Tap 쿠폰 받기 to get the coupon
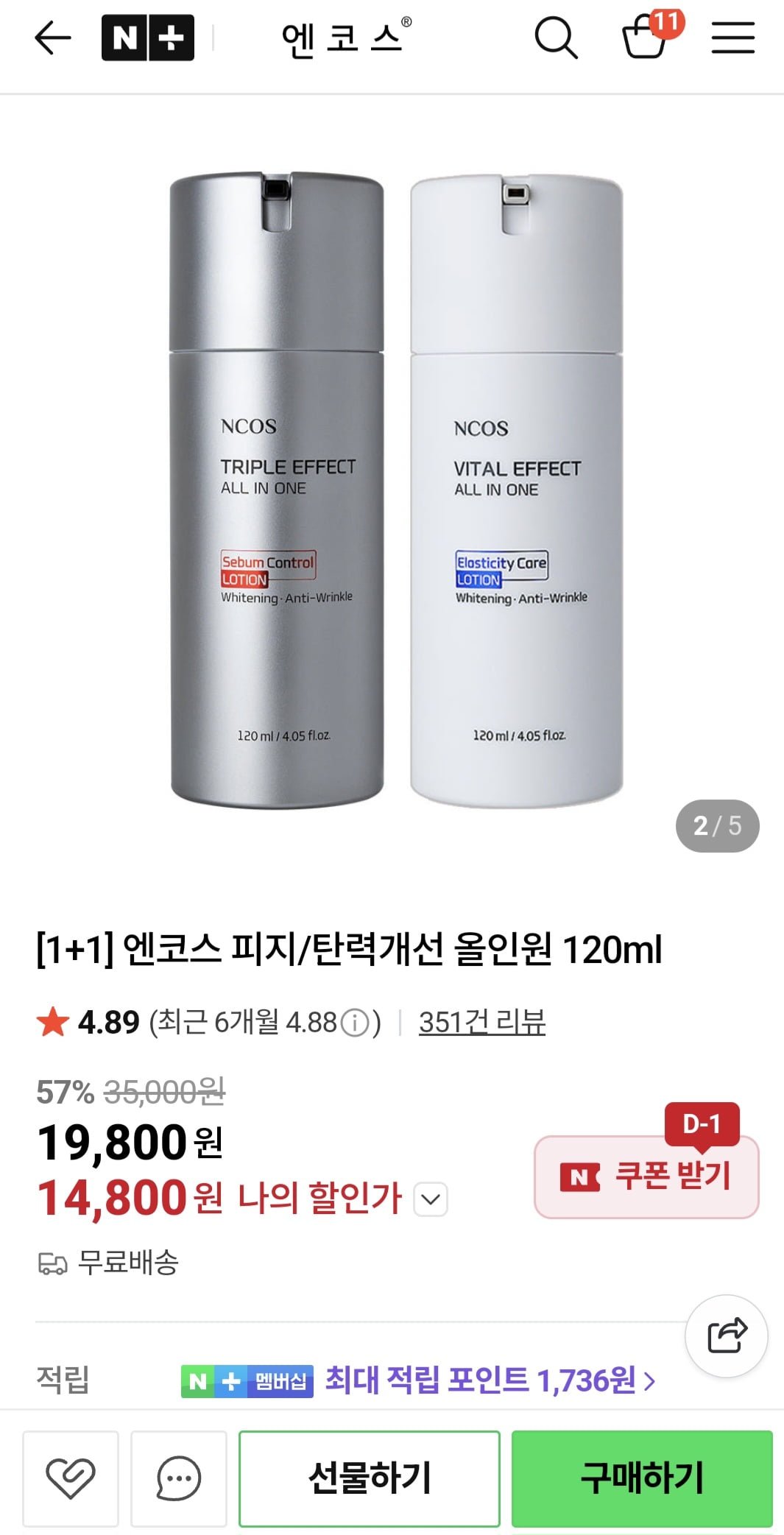This screenshot has width=784, height=1535. point(646,1176)
